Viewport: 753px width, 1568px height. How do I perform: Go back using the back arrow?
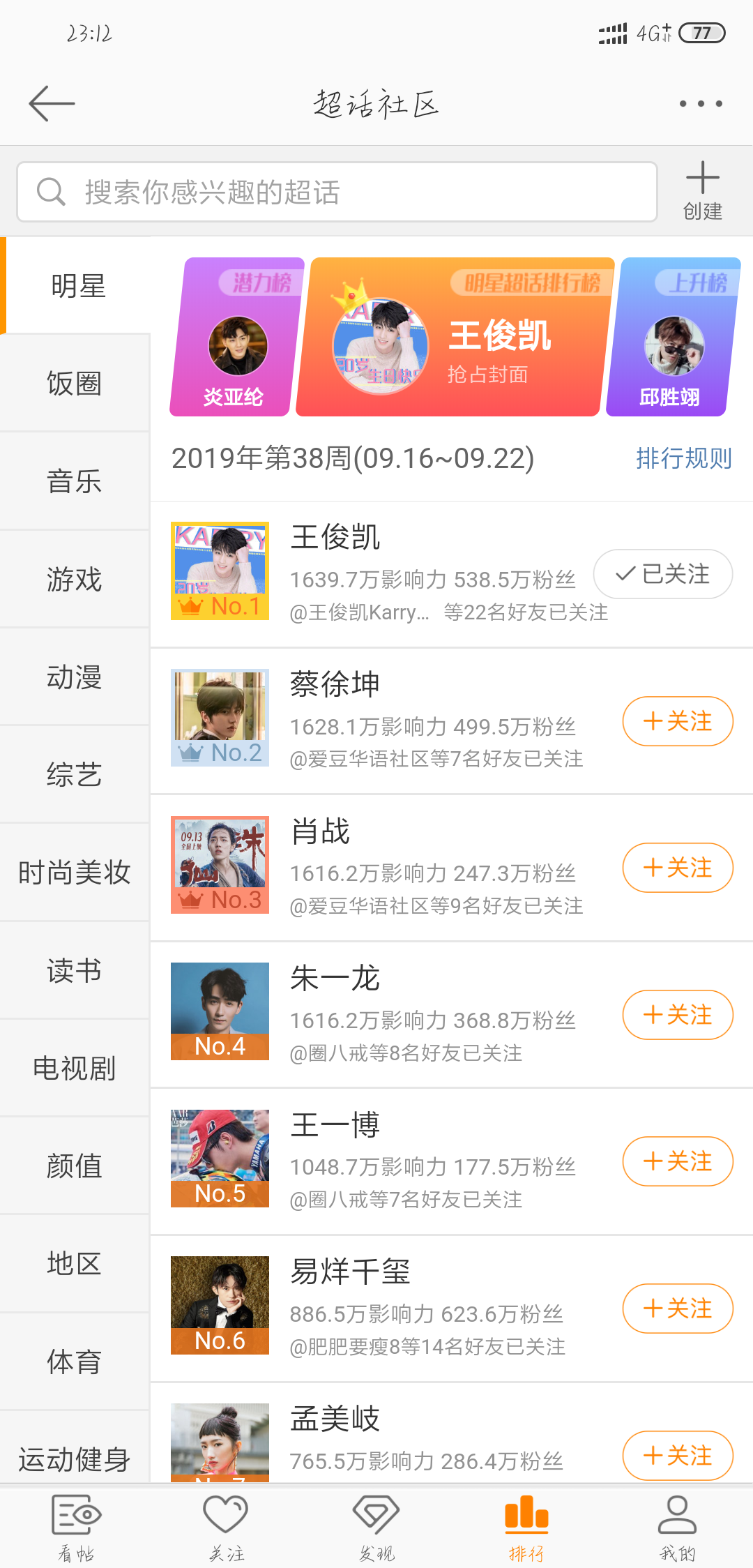tap(51, 103)
